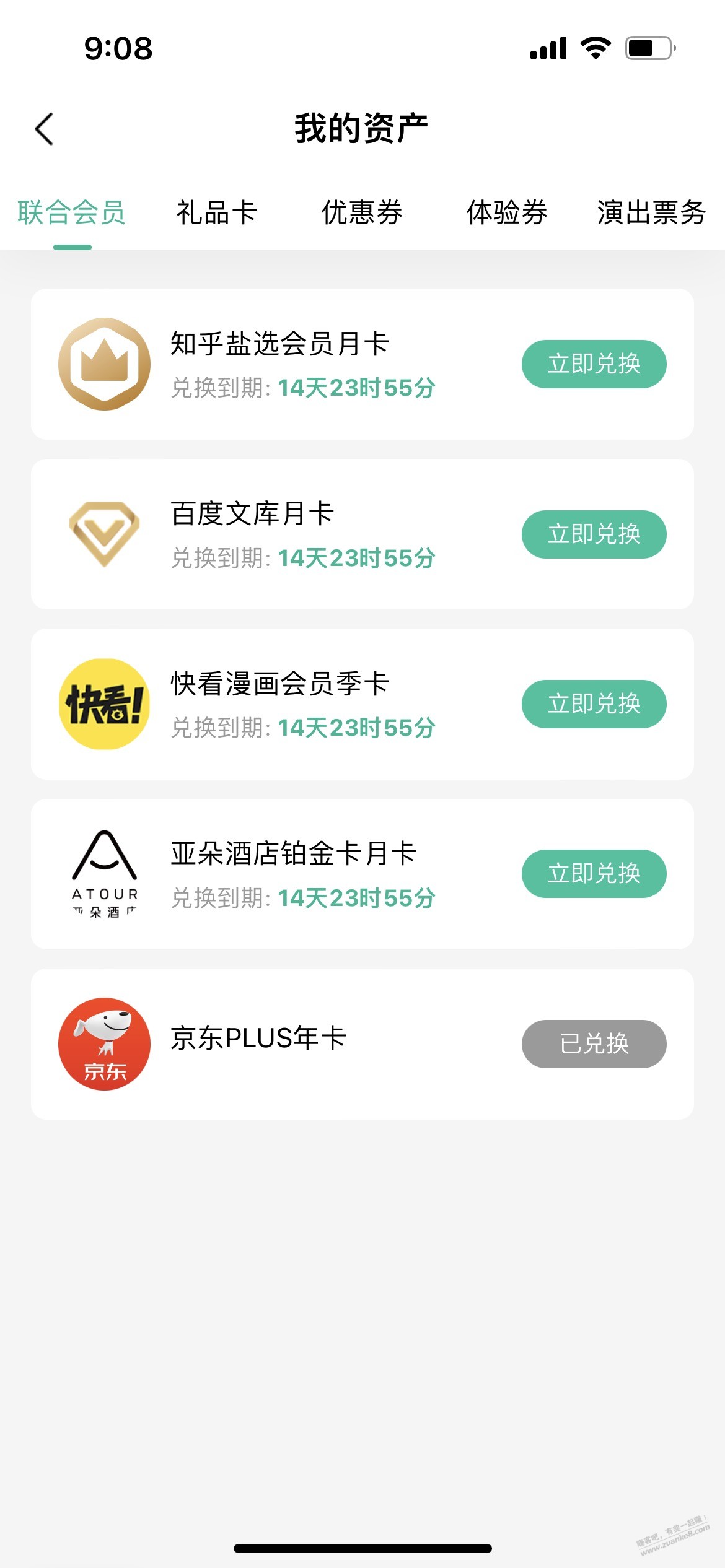The image size is (725, 1568).
Task: Open the 优惠券 tab
Action: coord(362,212)
